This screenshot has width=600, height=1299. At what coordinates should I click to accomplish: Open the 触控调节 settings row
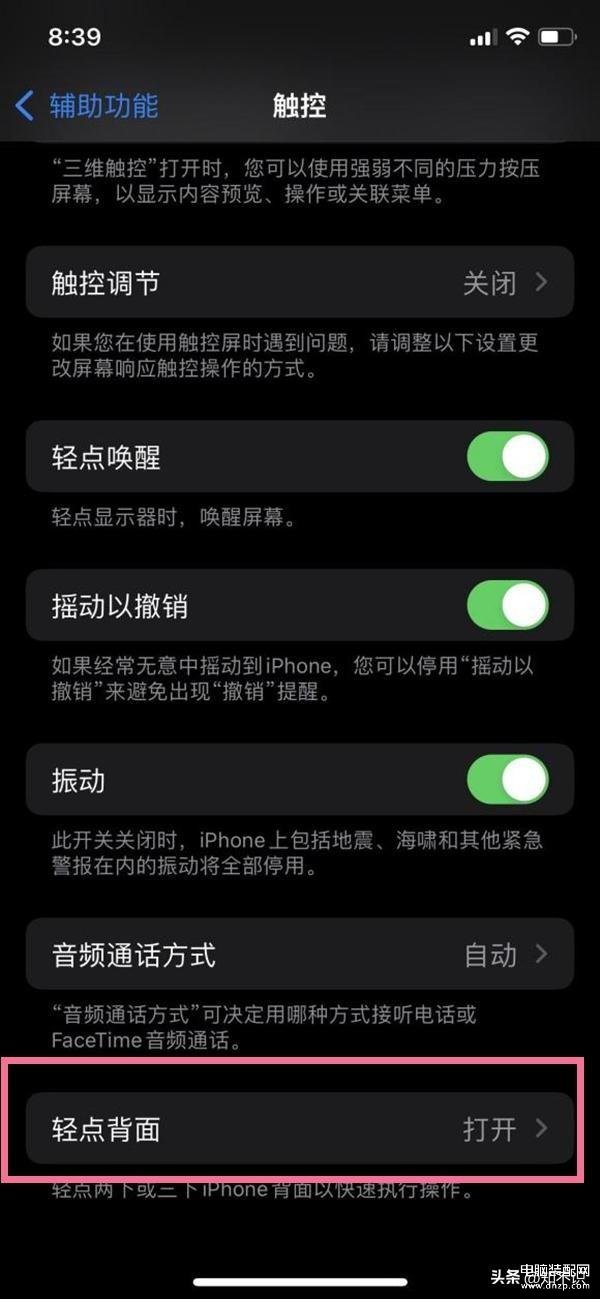coord(300,283)
